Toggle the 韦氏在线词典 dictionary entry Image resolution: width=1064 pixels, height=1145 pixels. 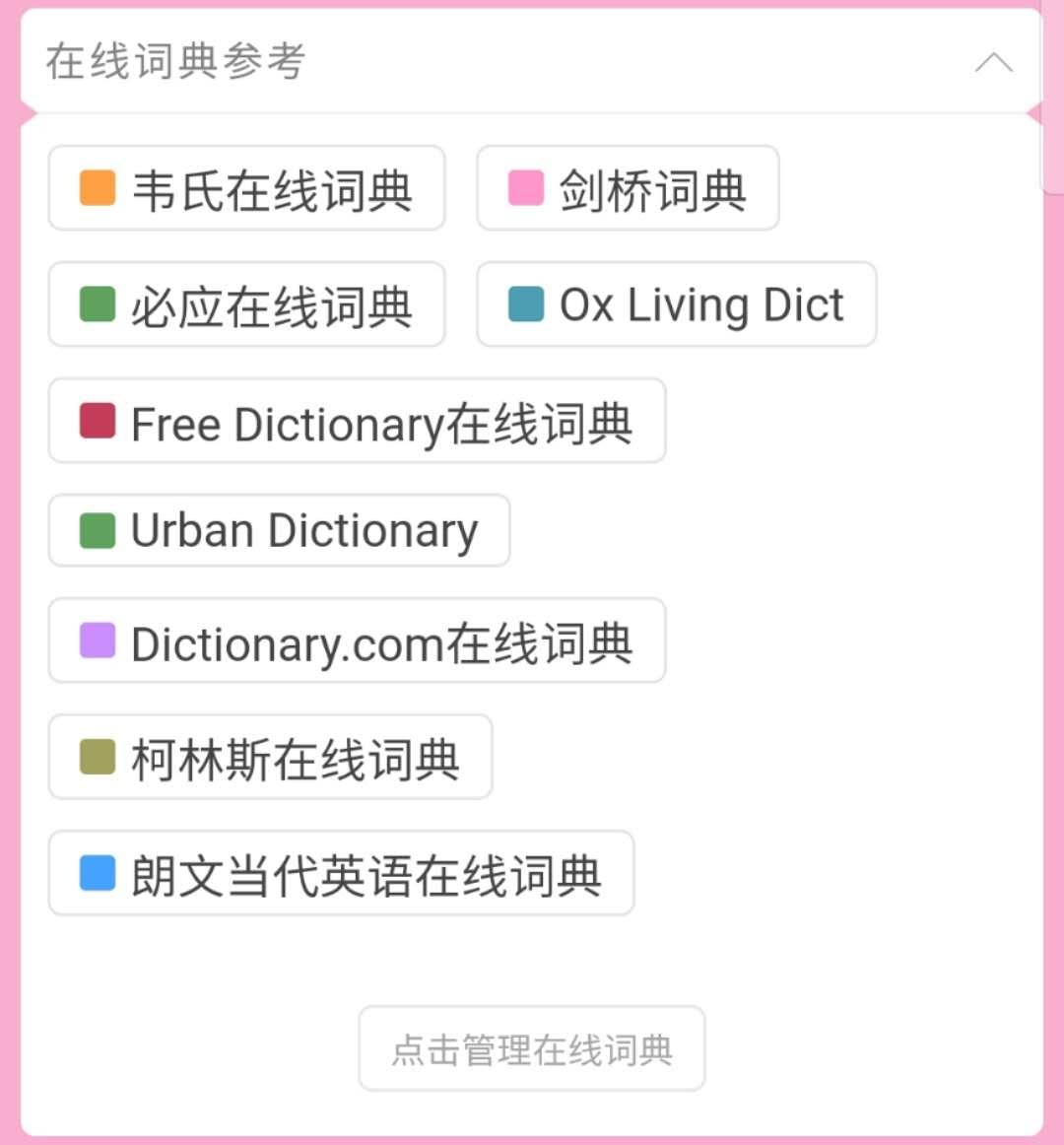click(x=246, y=187)
